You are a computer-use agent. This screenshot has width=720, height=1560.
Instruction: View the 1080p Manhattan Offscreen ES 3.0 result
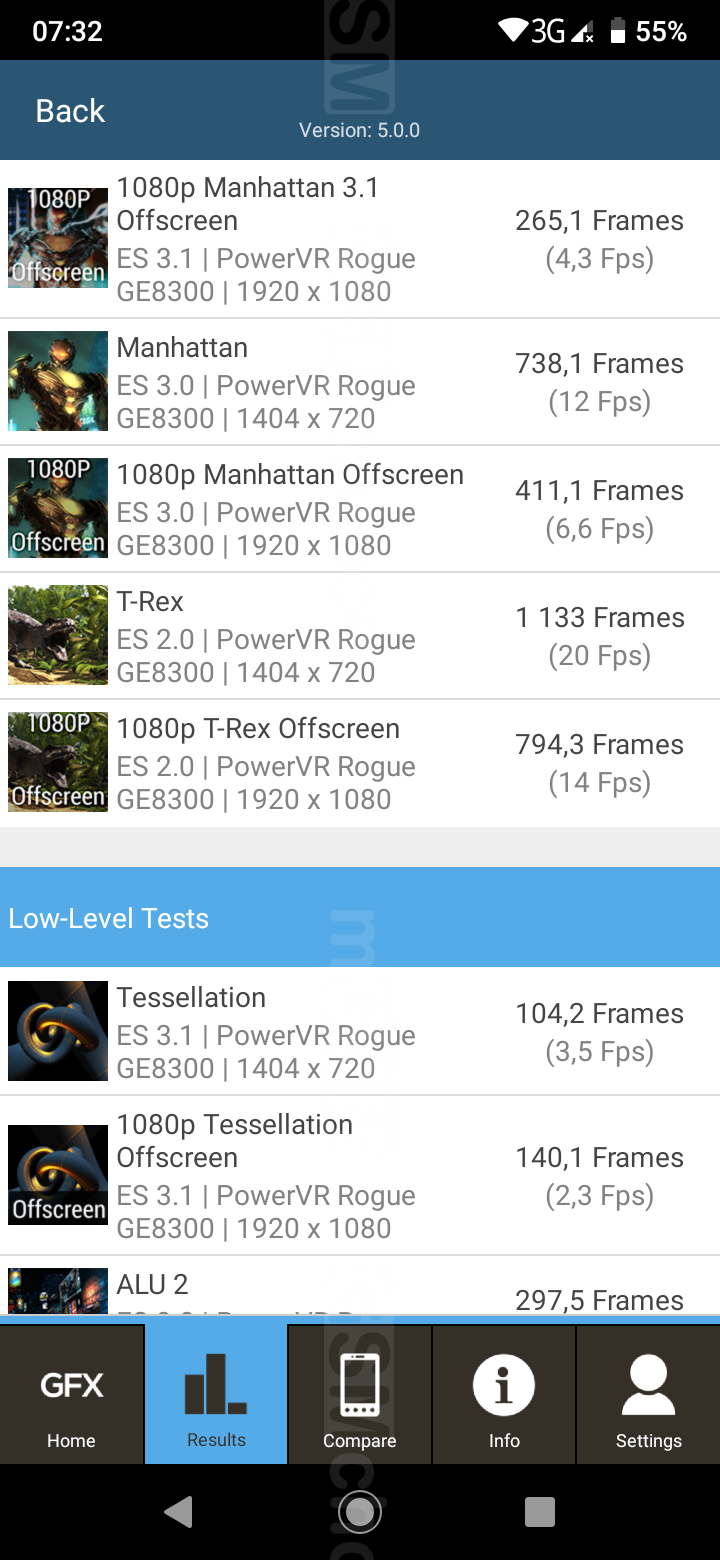tap(360, 509)
